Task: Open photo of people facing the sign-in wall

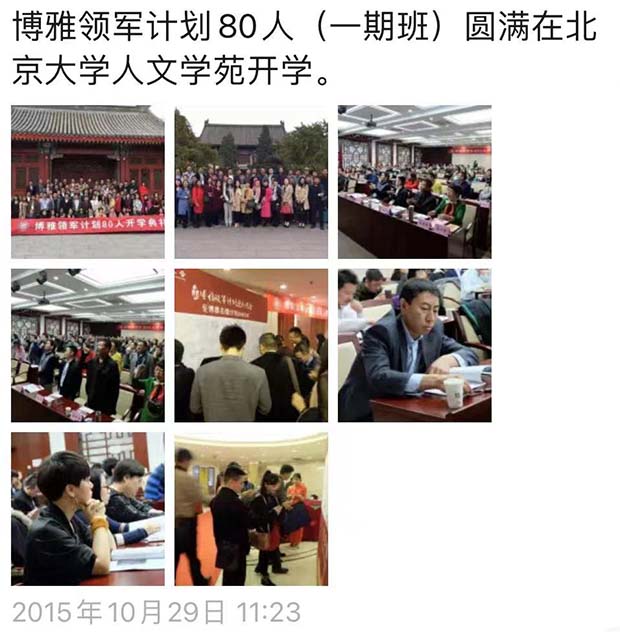Action: (x=251, y=345)
